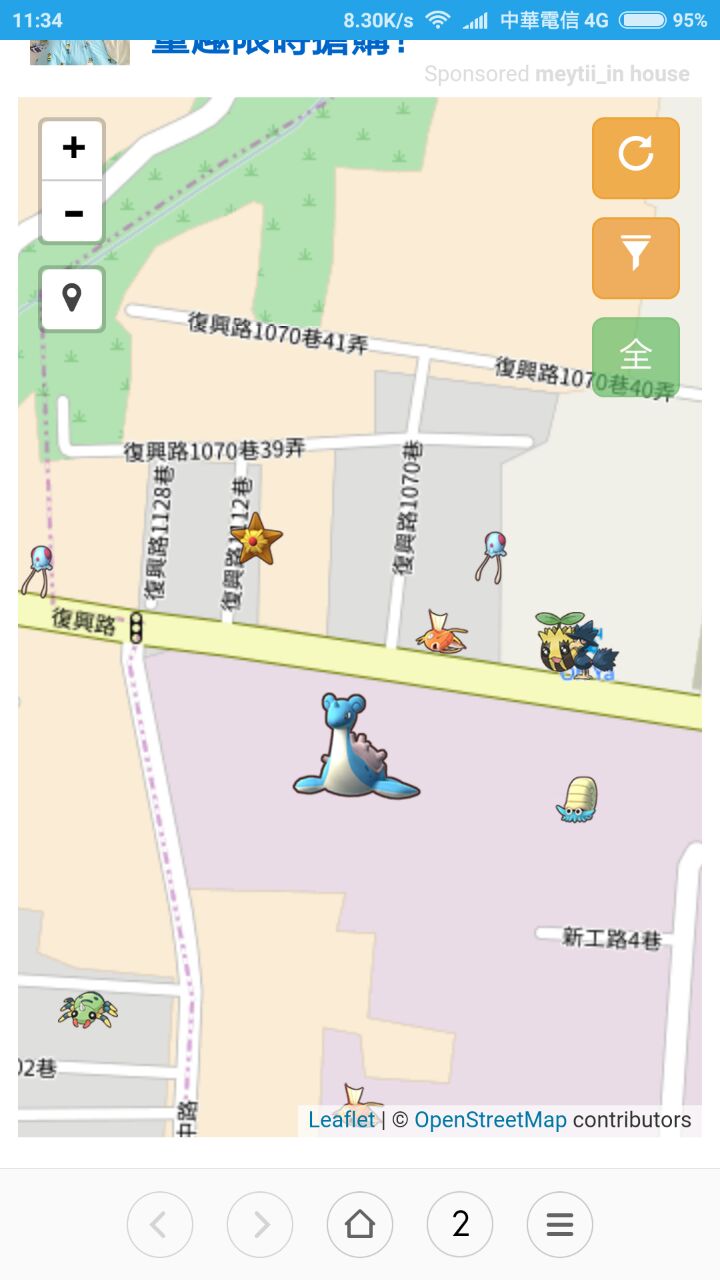Open the browser hamburger menu
The width and height of the screenshot is (720, 1280).
point(560,1224)
